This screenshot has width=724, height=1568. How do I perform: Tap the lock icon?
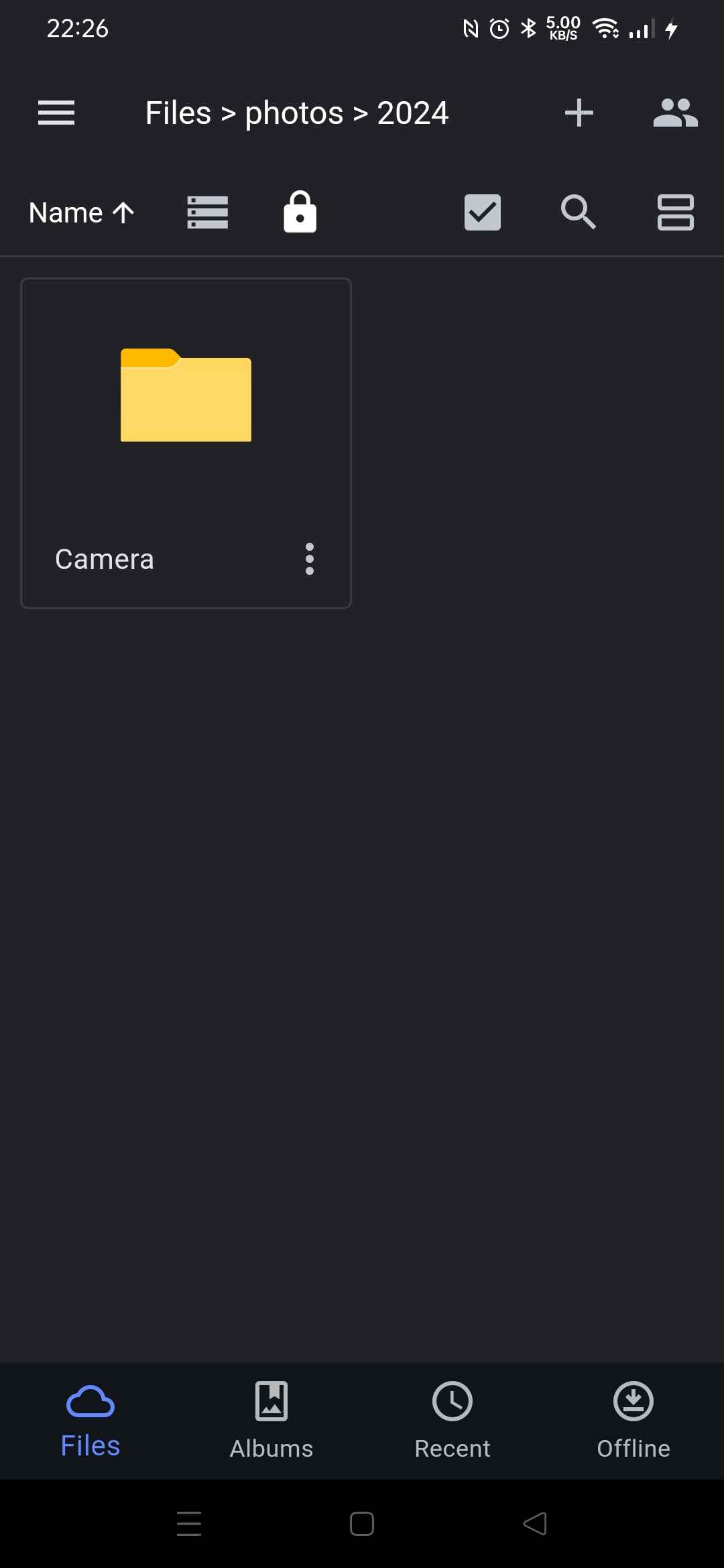click(300, 212)
